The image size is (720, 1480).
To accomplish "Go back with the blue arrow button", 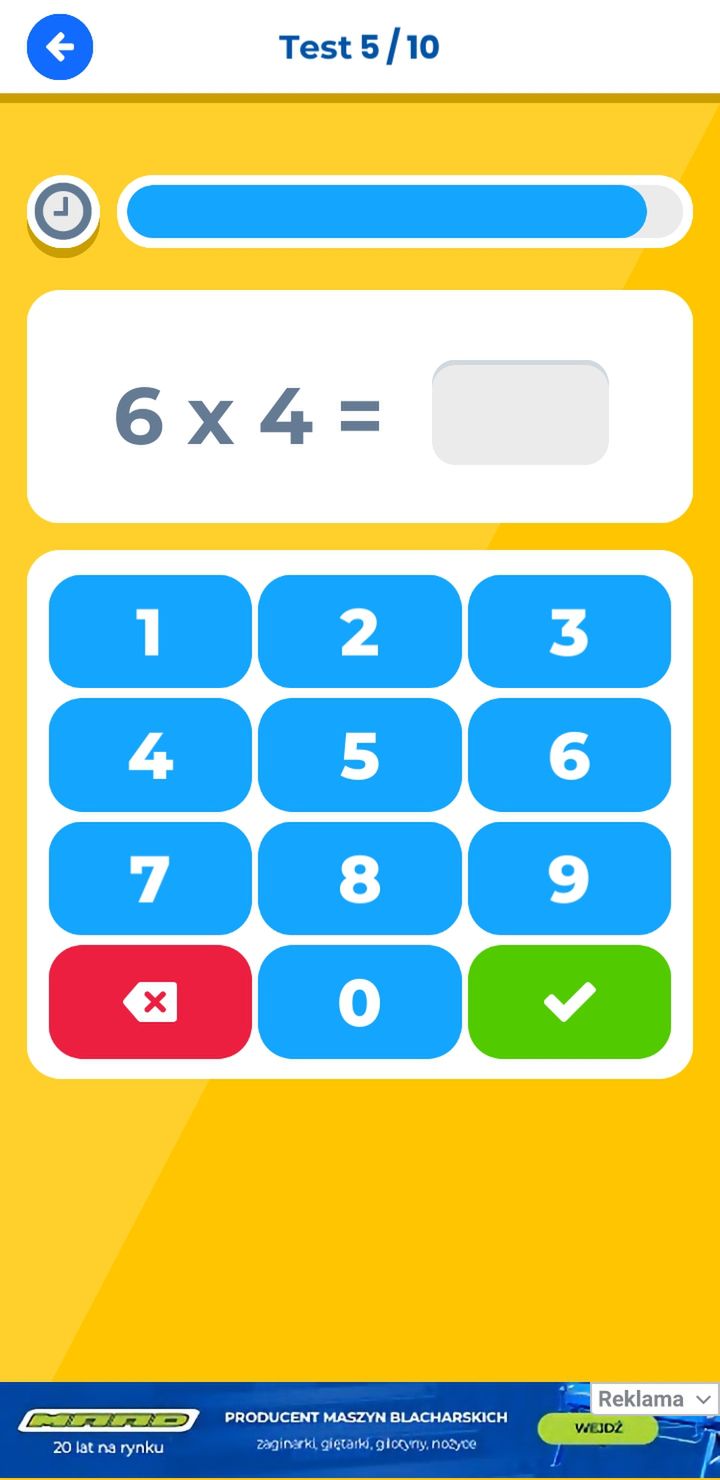I will [60, 47].
